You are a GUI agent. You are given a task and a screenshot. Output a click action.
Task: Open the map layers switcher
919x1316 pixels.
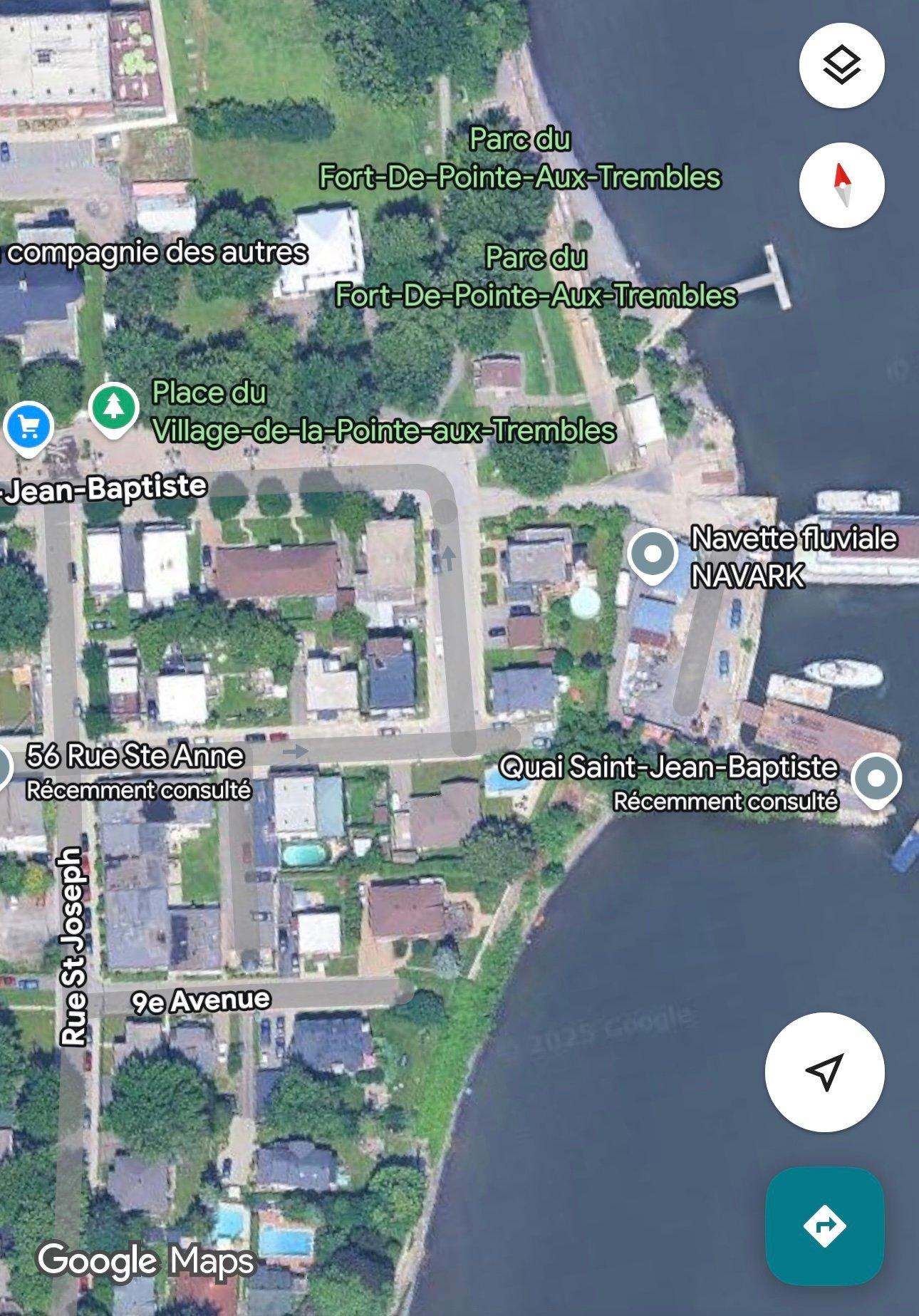coord(841,64)
